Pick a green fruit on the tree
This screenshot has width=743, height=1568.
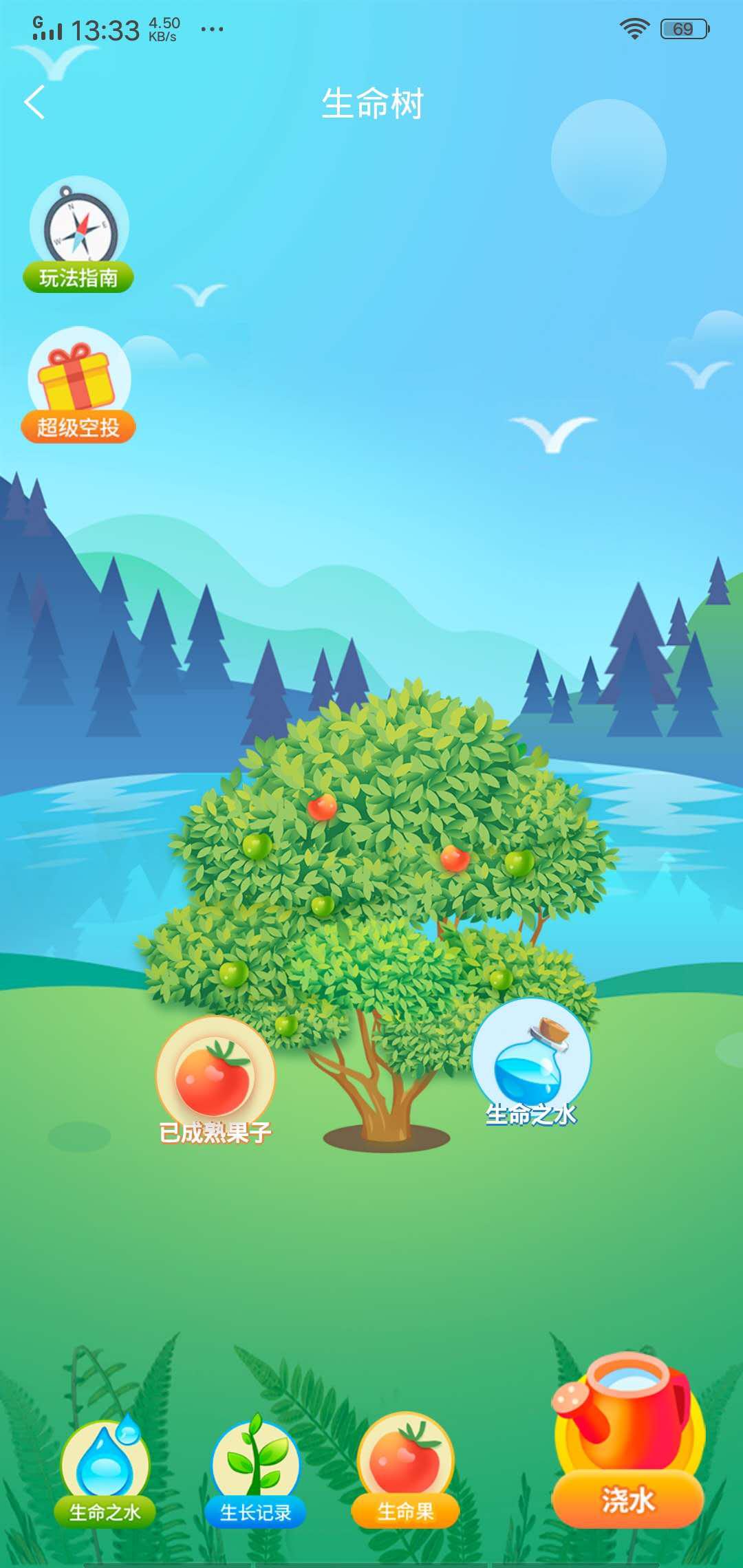click(x=258, y=846)
